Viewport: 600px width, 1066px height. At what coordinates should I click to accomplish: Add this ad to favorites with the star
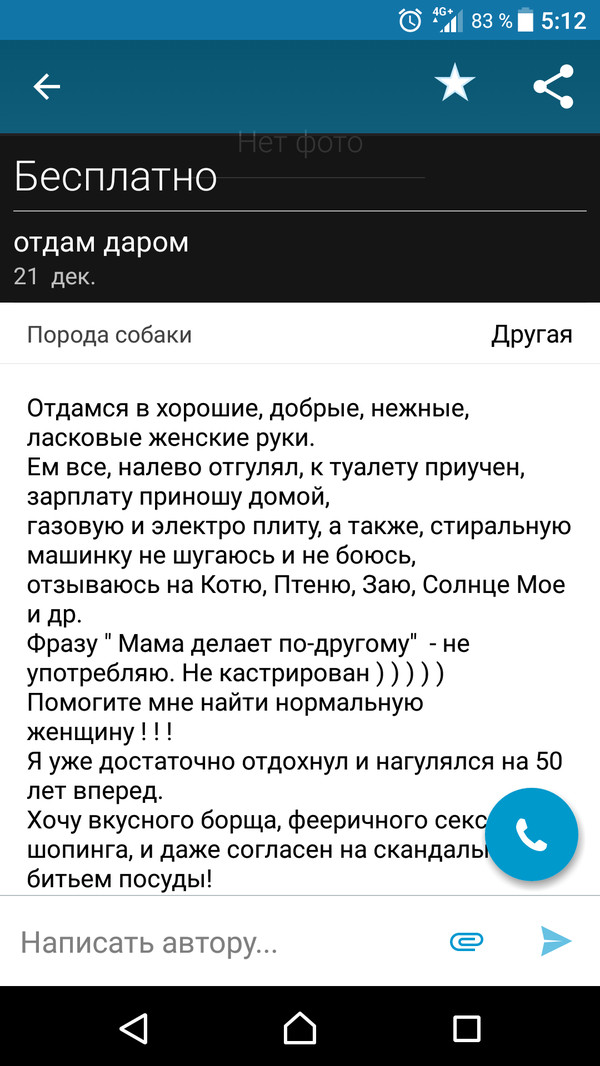[455, 86]
